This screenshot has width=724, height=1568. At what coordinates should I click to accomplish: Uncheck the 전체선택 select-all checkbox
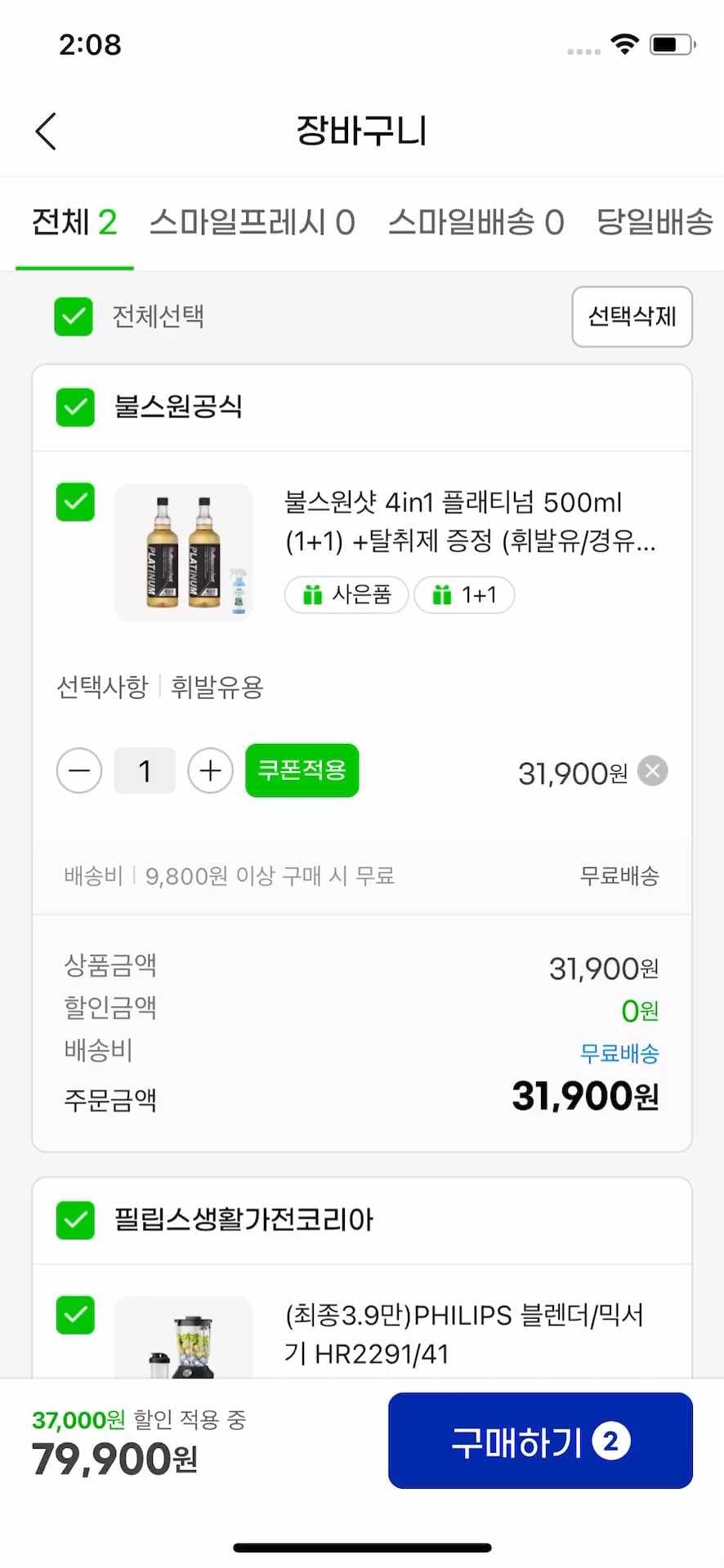73,317
